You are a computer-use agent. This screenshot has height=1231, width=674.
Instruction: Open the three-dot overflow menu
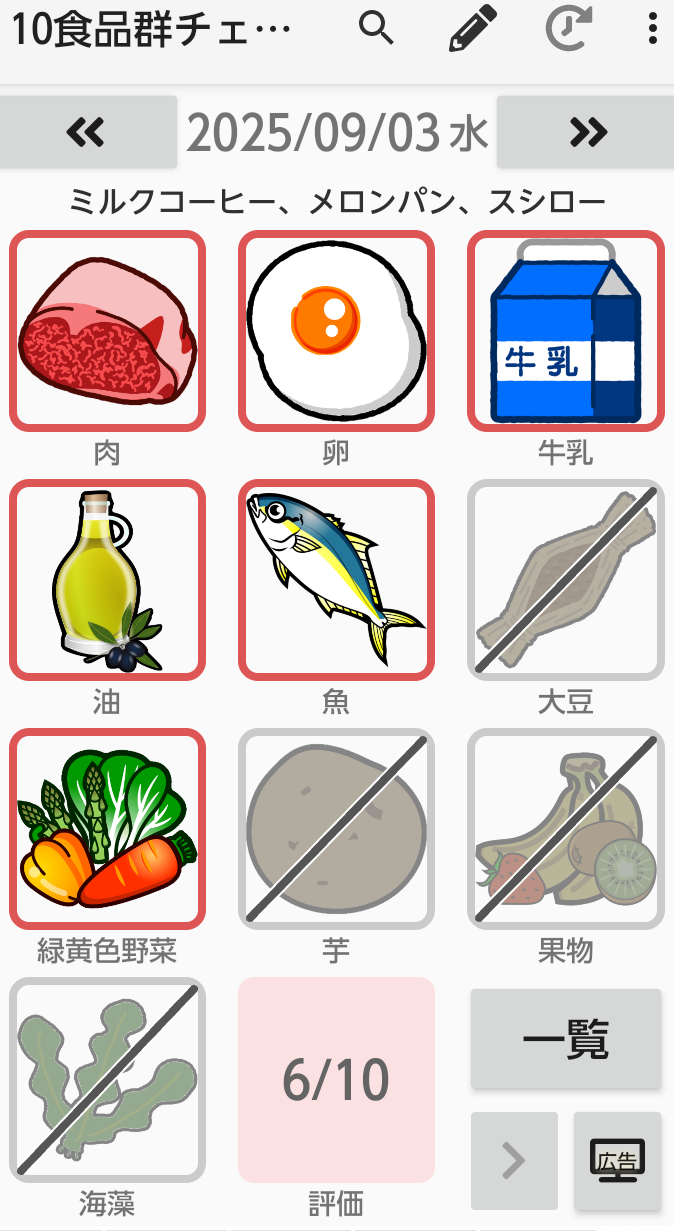(652, 30)
